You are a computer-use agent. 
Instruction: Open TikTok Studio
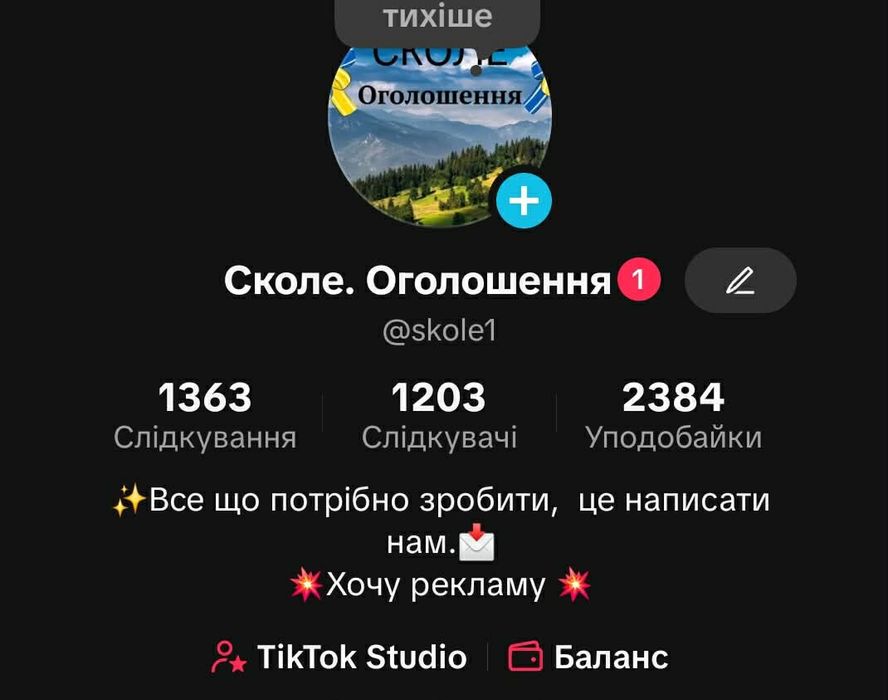click(x=340, y=657)
